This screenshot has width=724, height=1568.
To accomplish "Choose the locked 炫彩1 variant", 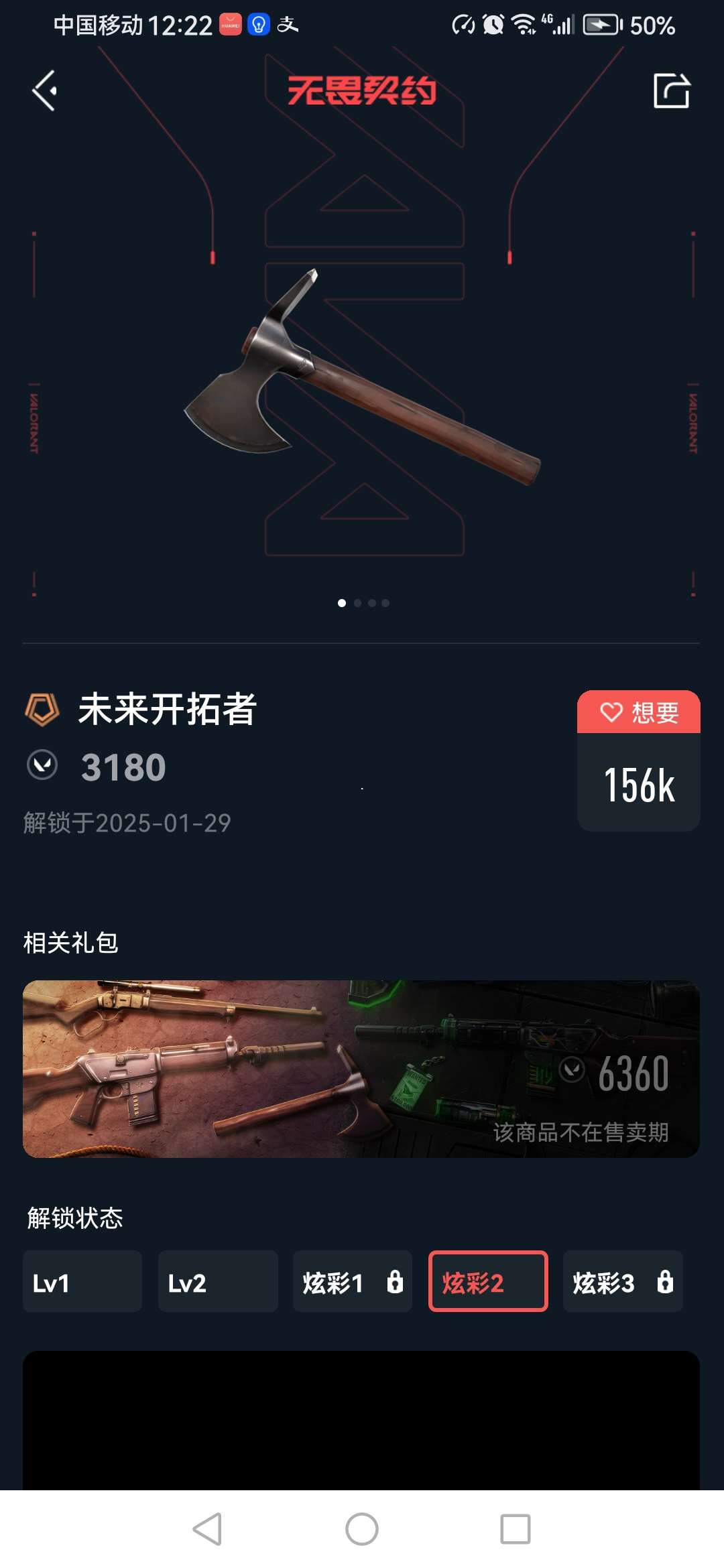I will (353, 1281).
